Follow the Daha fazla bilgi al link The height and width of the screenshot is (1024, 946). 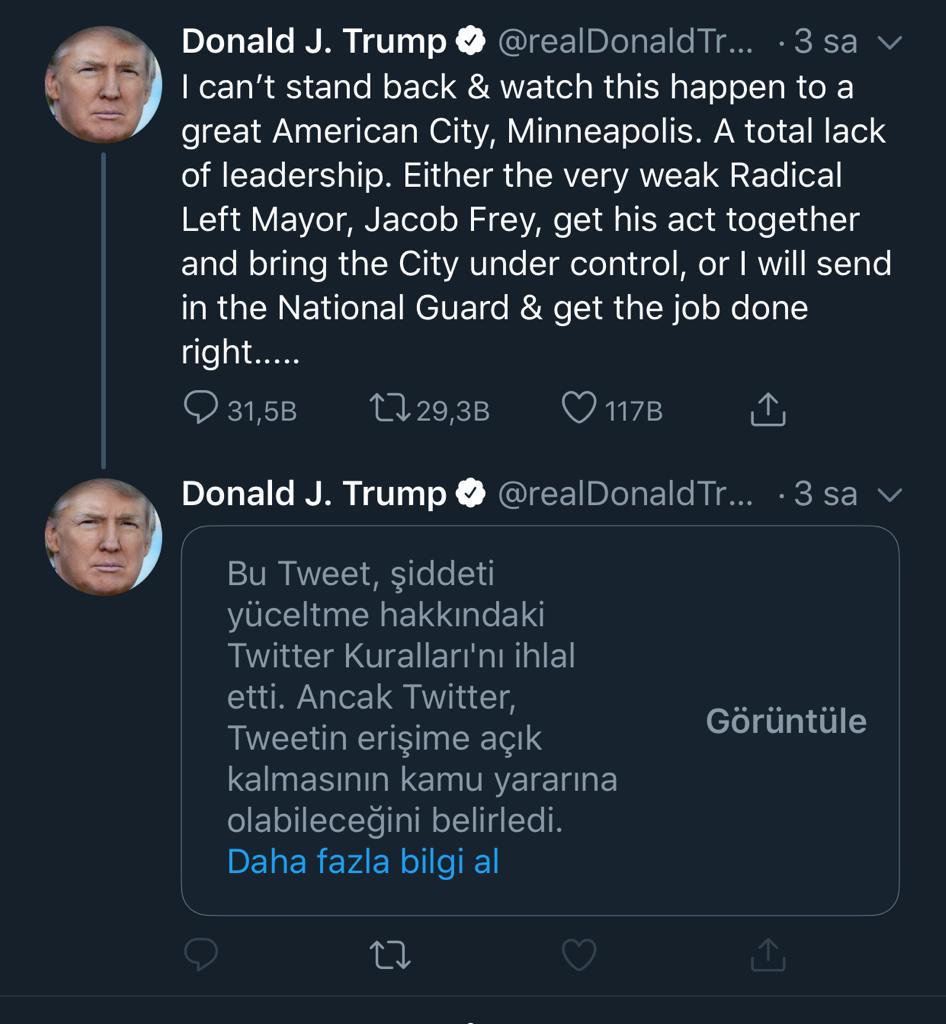pyautogui.click(x=362, y=861)
